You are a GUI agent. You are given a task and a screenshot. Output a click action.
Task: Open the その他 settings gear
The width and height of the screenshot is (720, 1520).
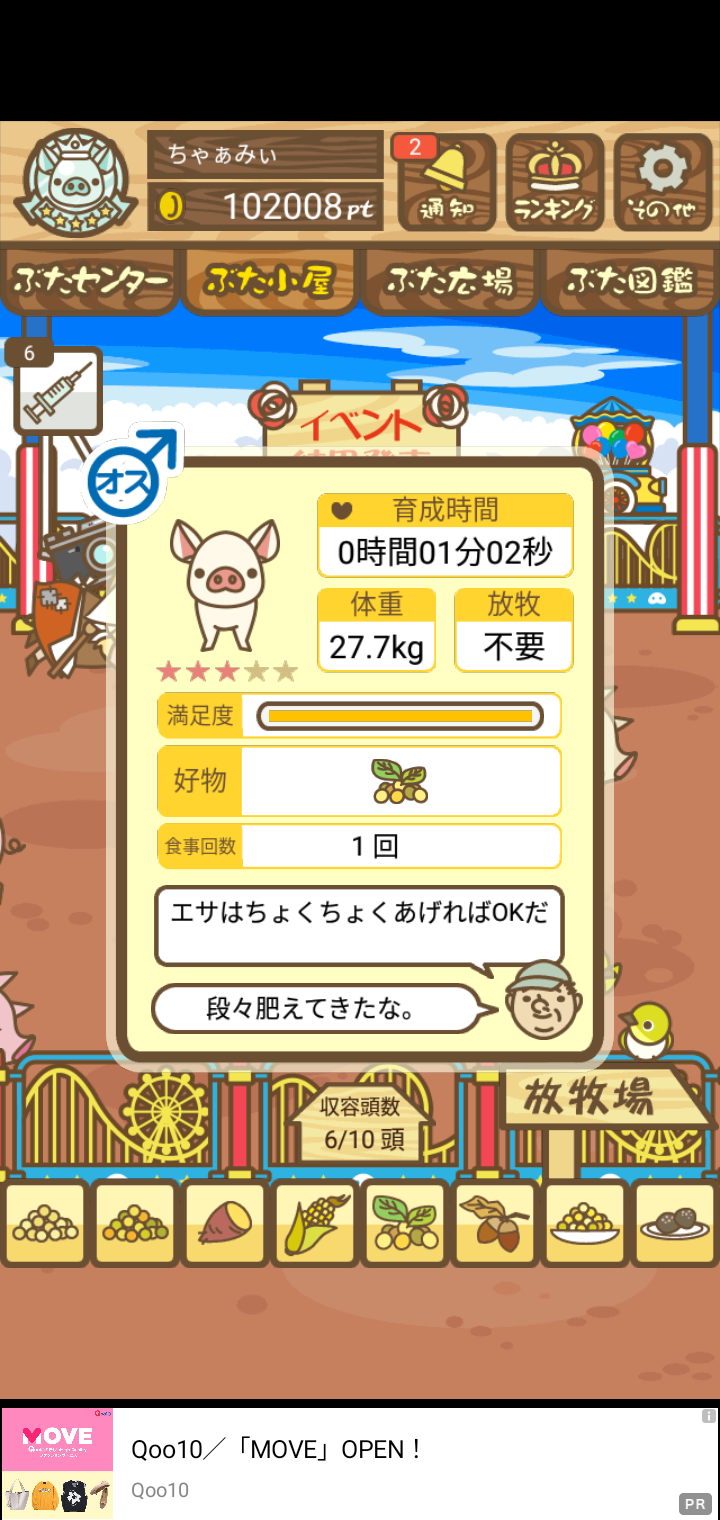(662, 183)
